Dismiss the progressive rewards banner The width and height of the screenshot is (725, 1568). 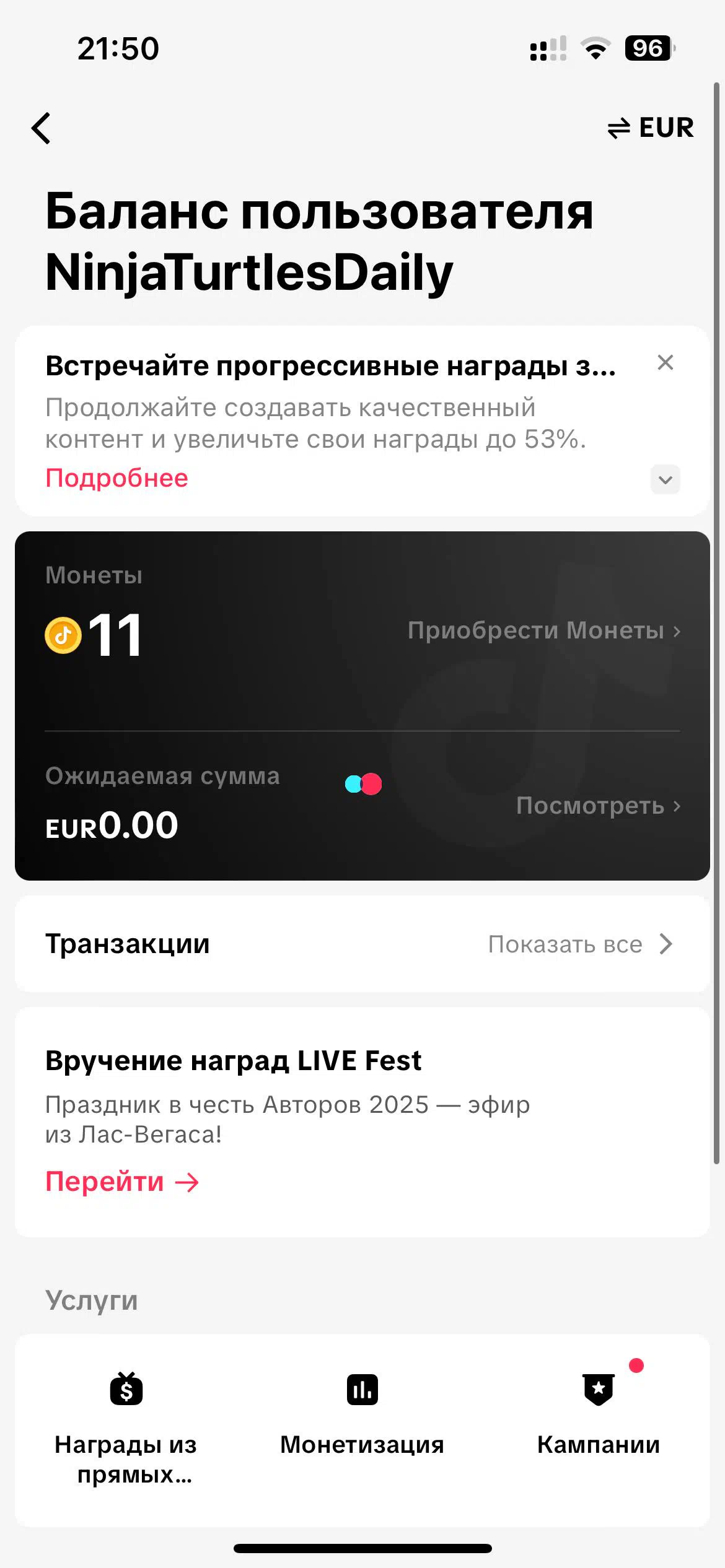point(665,362)
